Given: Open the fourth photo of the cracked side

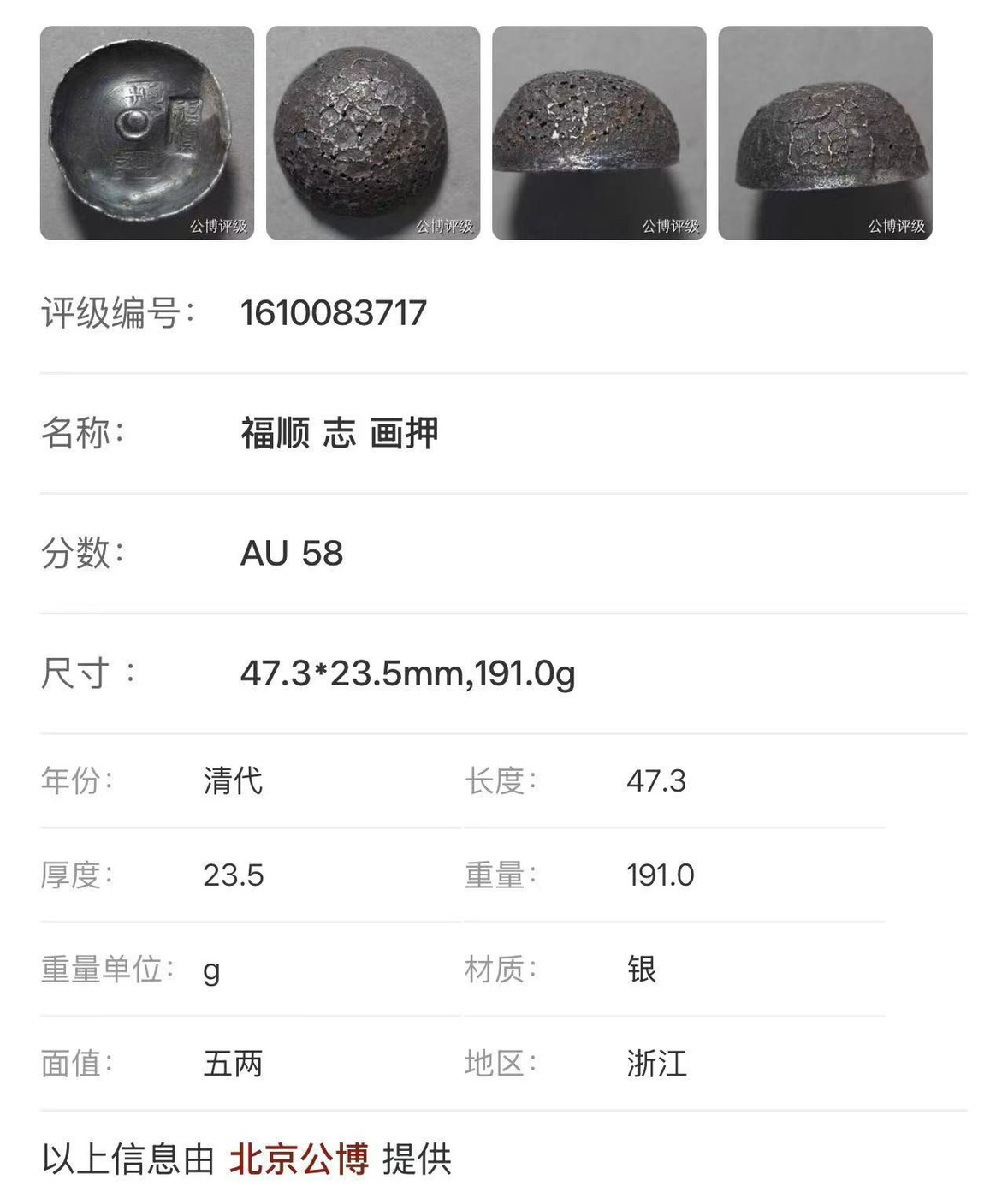Looking at the screenshot, I should pos(825,133).
